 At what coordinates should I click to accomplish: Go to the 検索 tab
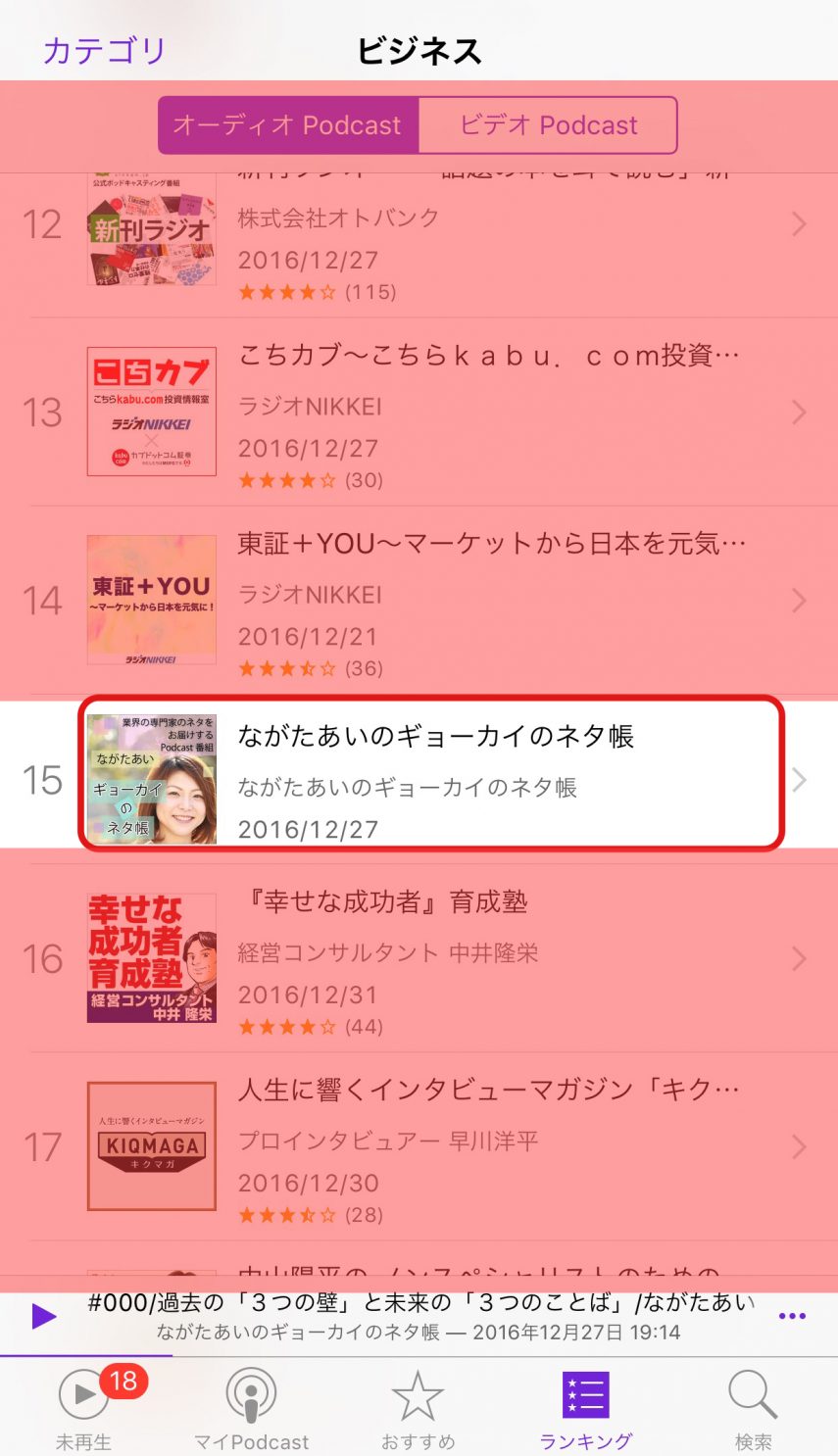[753, 1409]
